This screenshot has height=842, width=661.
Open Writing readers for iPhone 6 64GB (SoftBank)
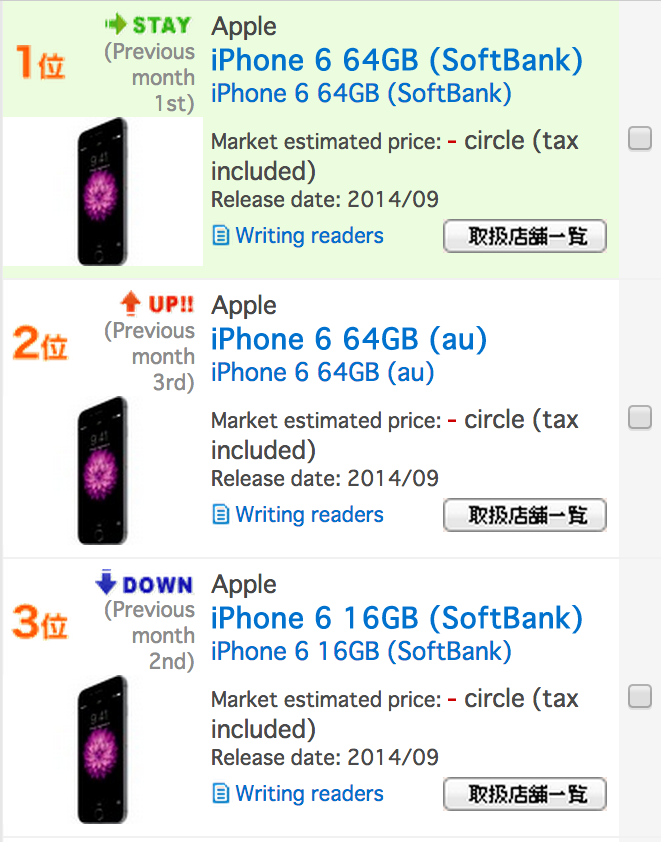(309, 236)
